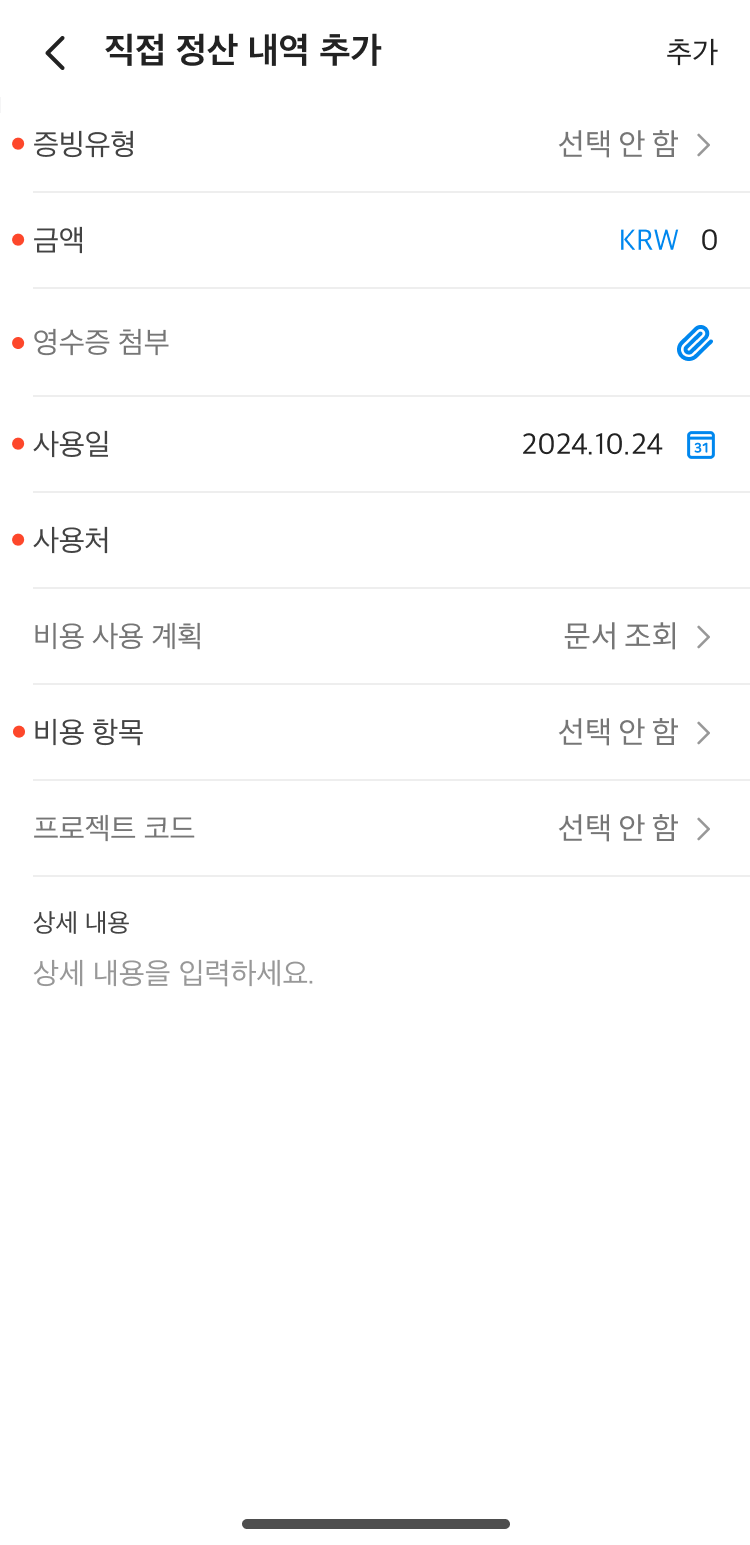
Task: Choose a 프로젝트 코드
Action: [633, 829]
